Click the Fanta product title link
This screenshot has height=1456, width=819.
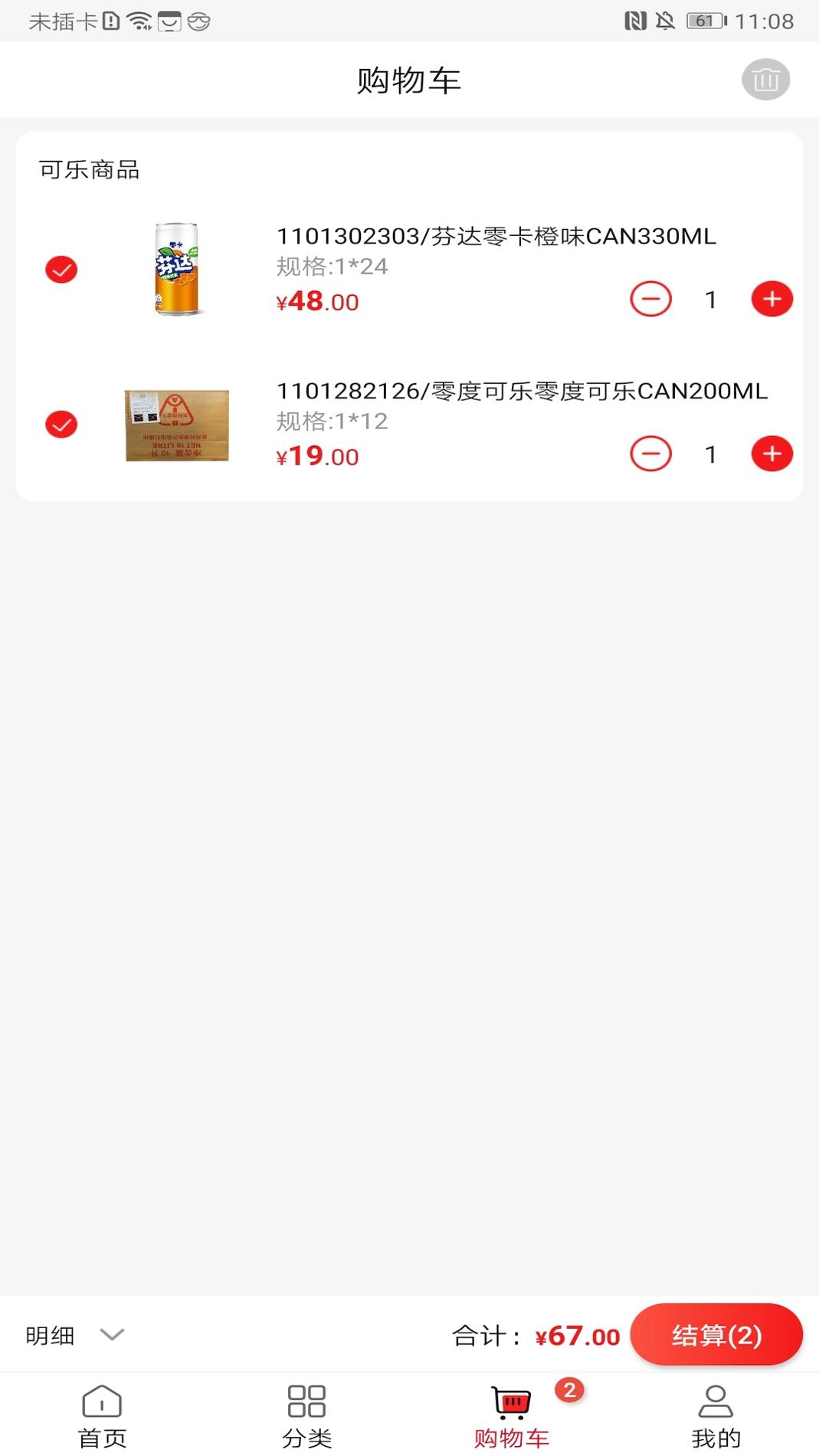point(496,238)
